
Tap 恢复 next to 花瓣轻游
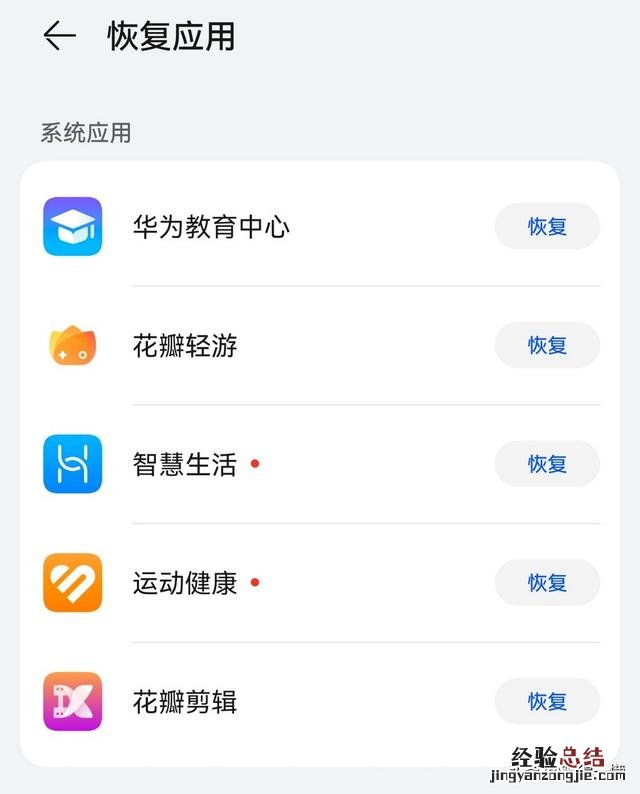547,346
